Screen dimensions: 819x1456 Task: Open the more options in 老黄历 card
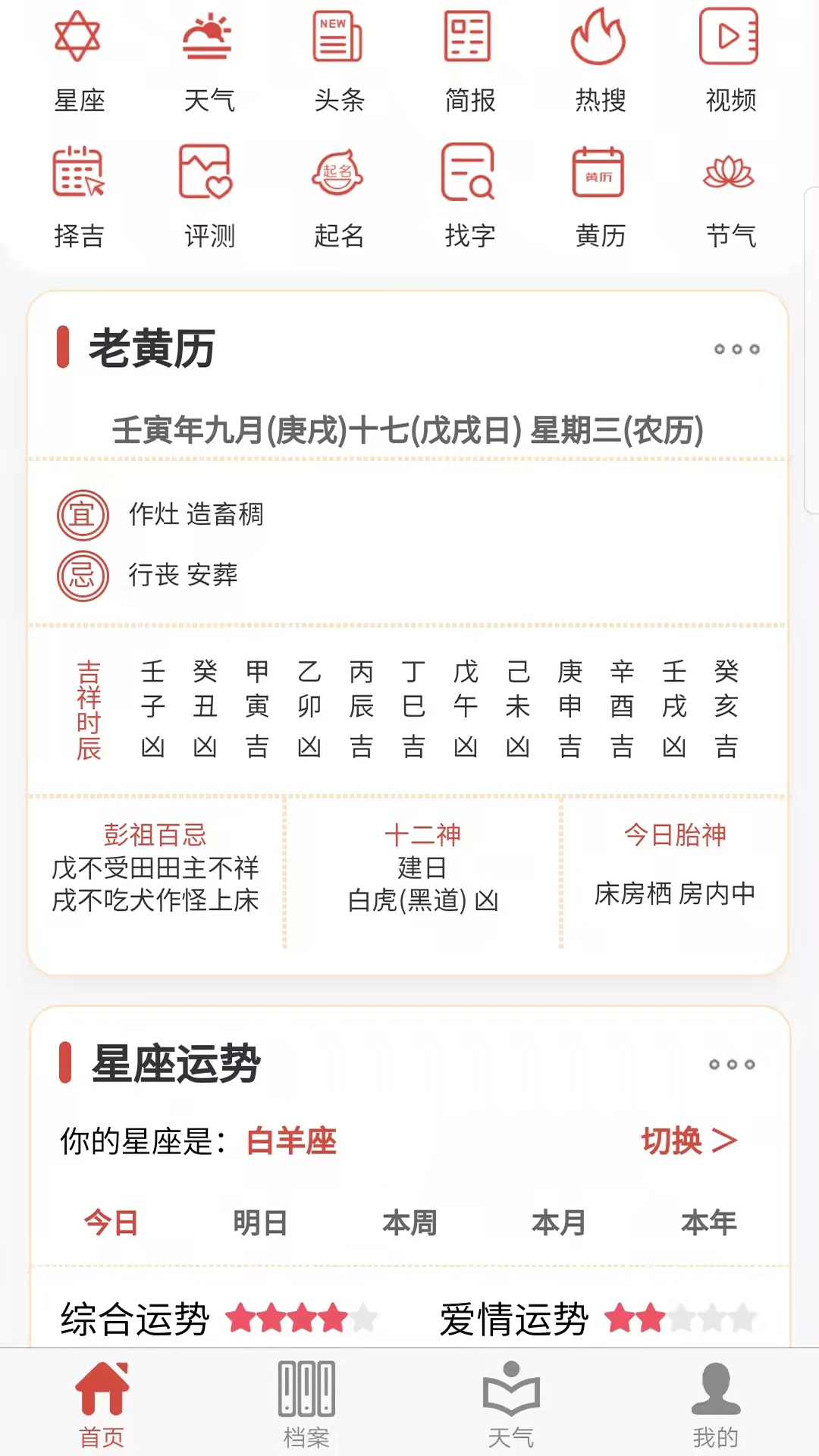click(x=736, y=350)
